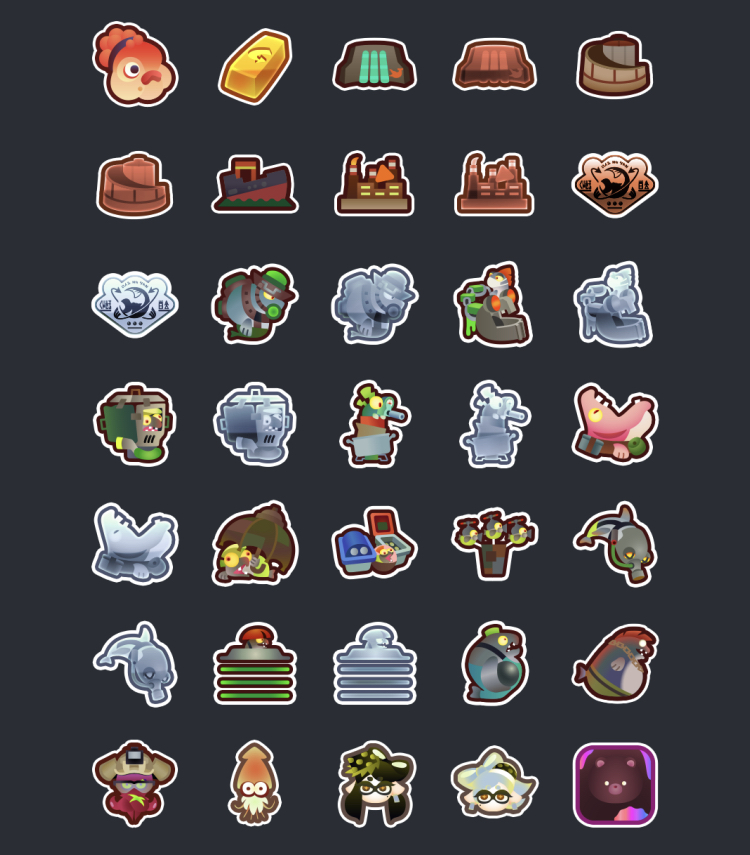
Task: Select the purple-framed bear badge
Action: coord(615,784)
